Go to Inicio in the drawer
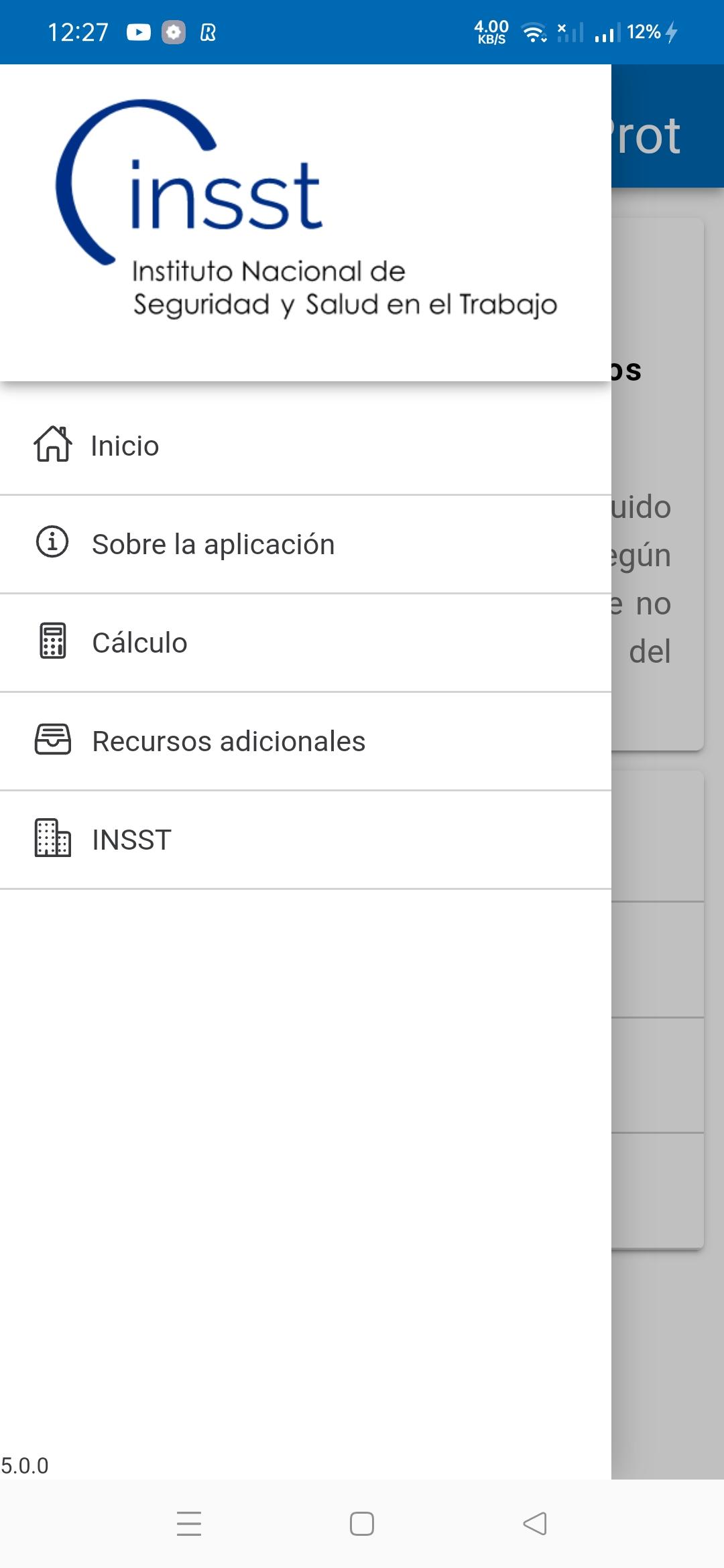The height and width of the screenshot is (1568, 724). [x=306, y=446]
